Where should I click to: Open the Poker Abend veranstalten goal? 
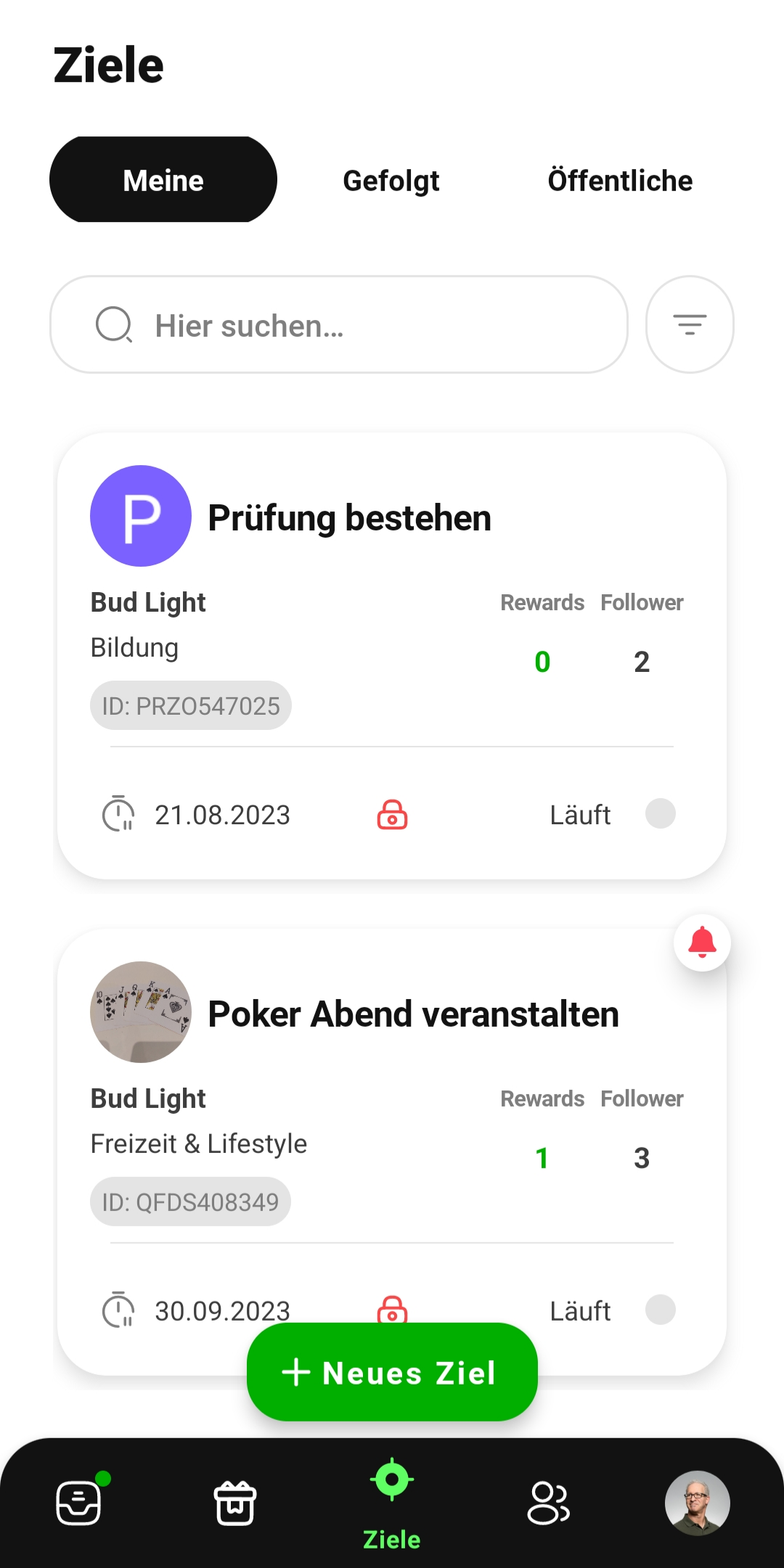pos(413,1014)
